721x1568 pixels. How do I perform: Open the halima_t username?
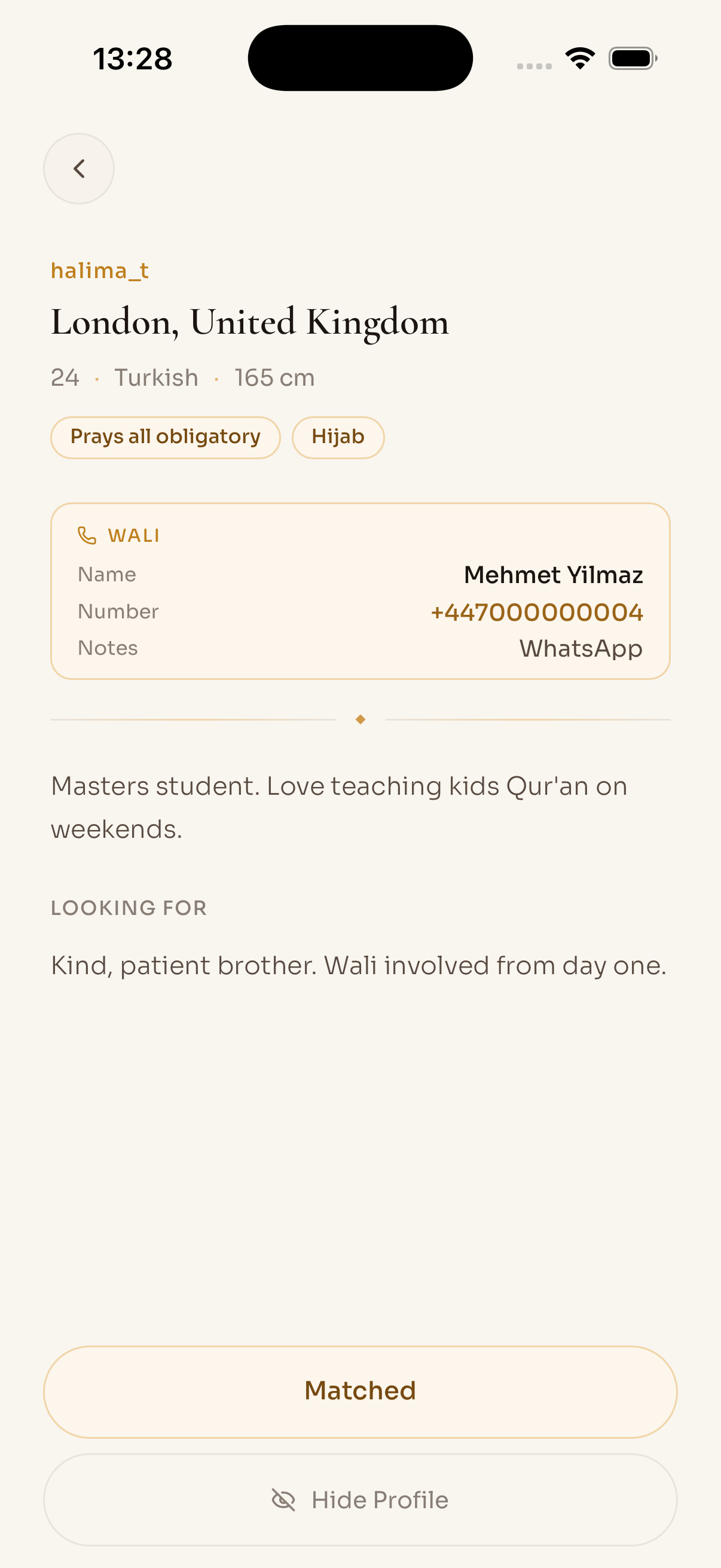coord(100,270)
